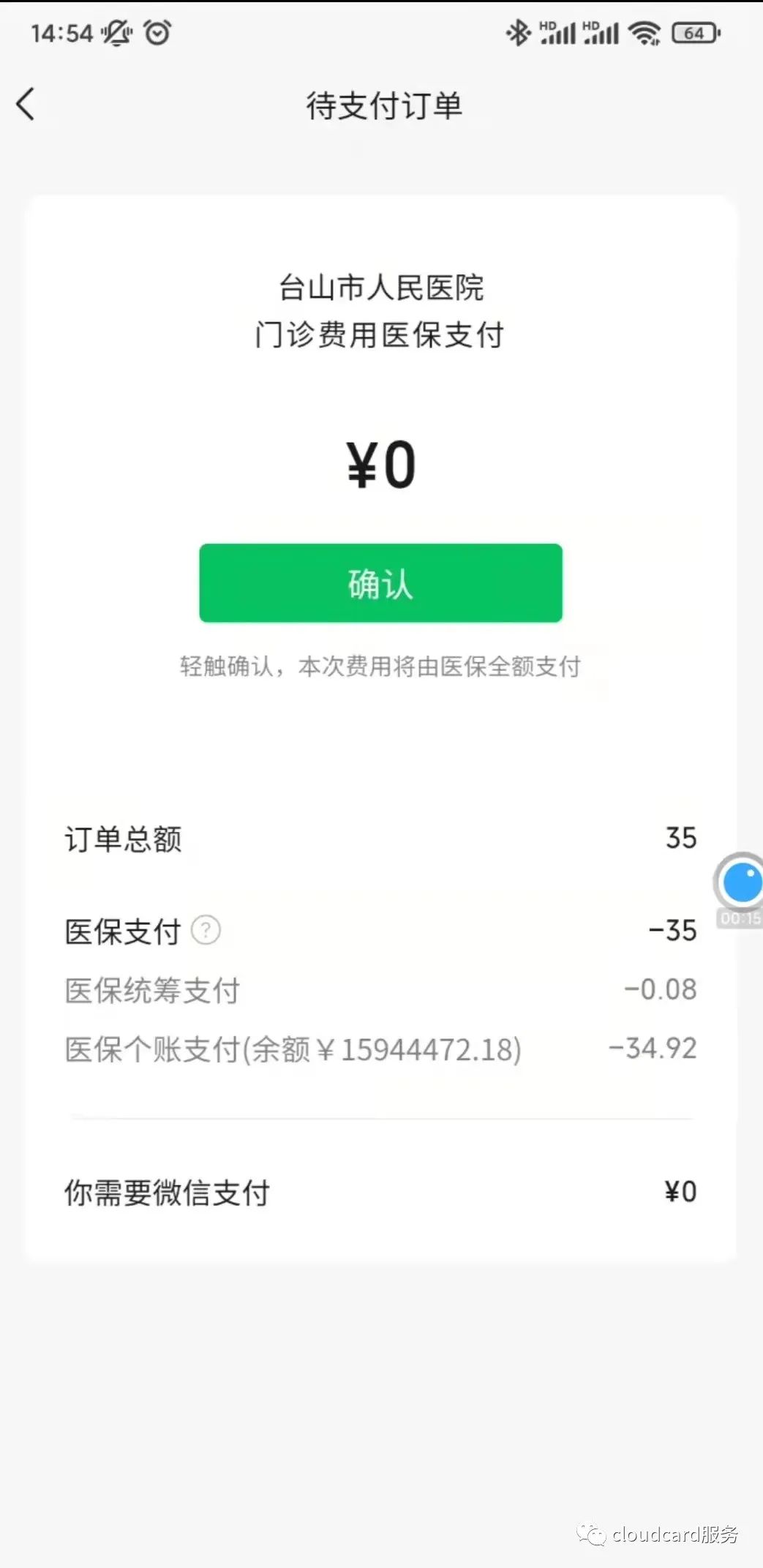The width and height of the screenshot is (763, 1568).
Task: Open the help icon beside 医保支付
Action: (x=206, y=931)
